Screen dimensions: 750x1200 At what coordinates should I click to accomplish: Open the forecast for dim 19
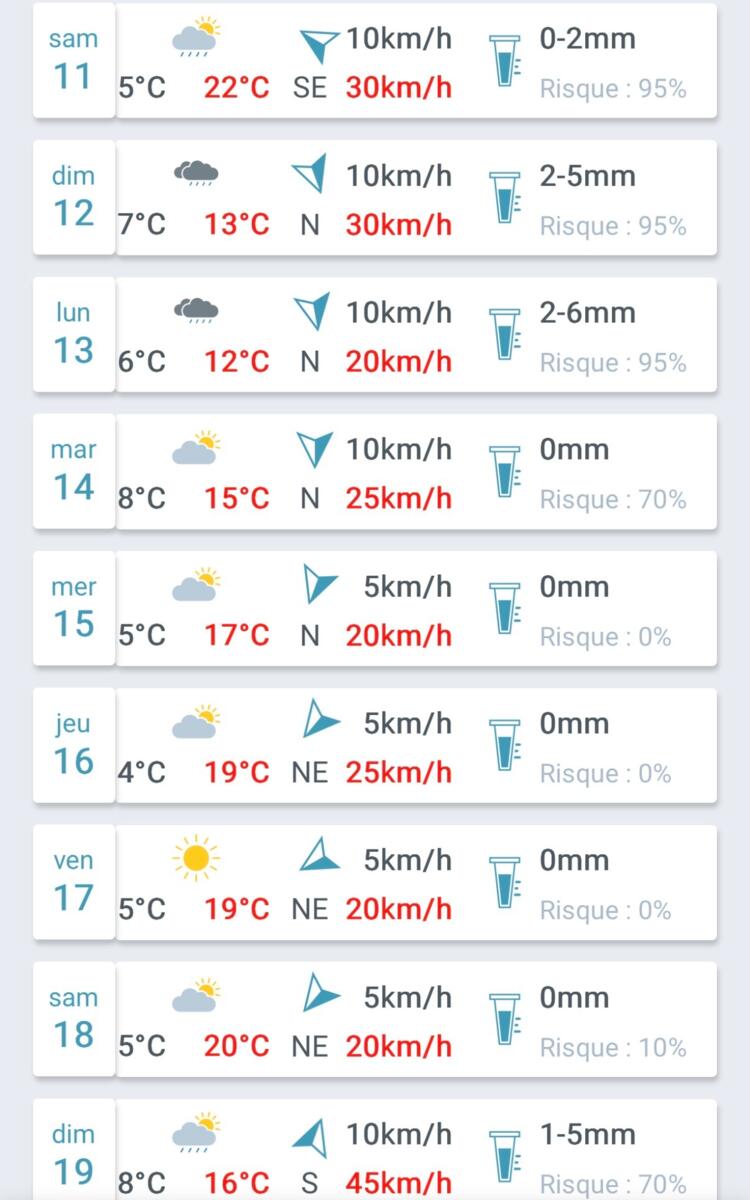(x=375, y=1155)
